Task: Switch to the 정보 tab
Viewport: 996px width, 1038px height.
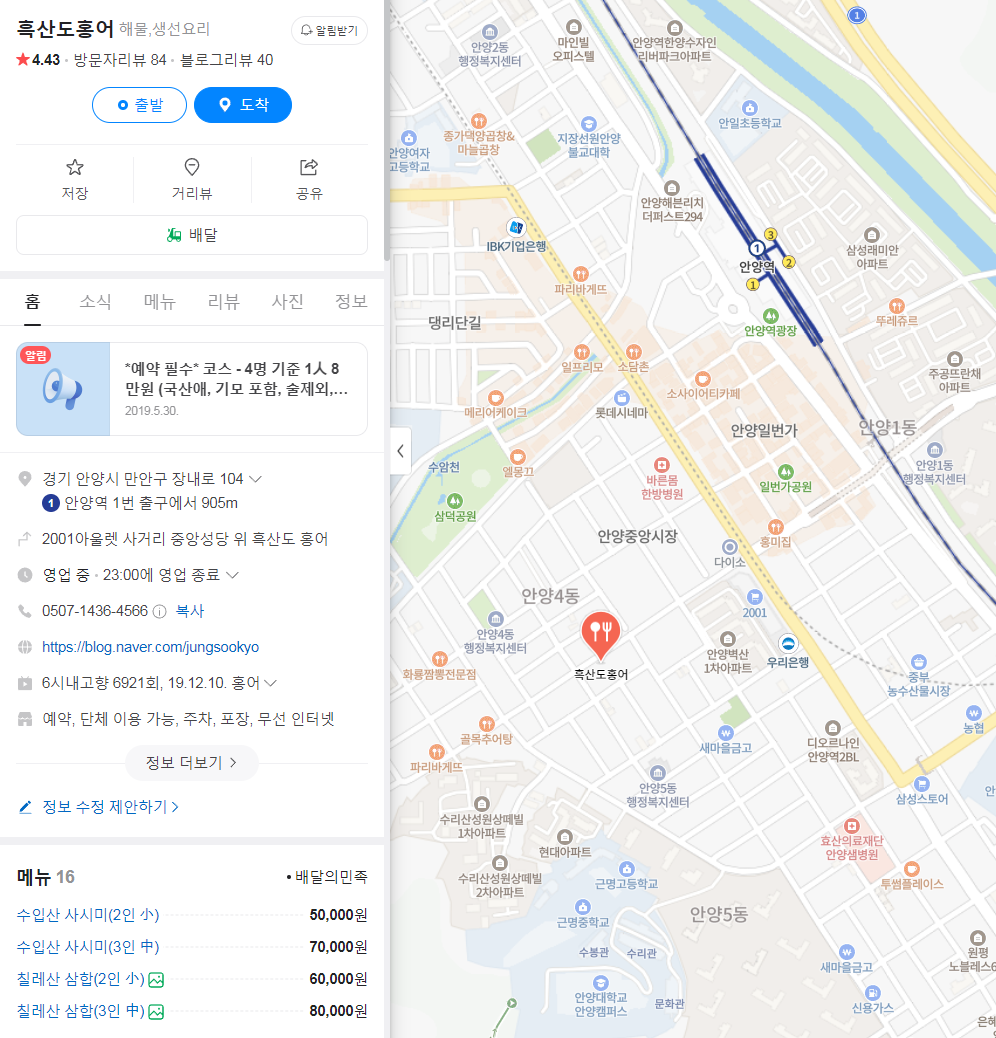Action: [x=351, y=301]
